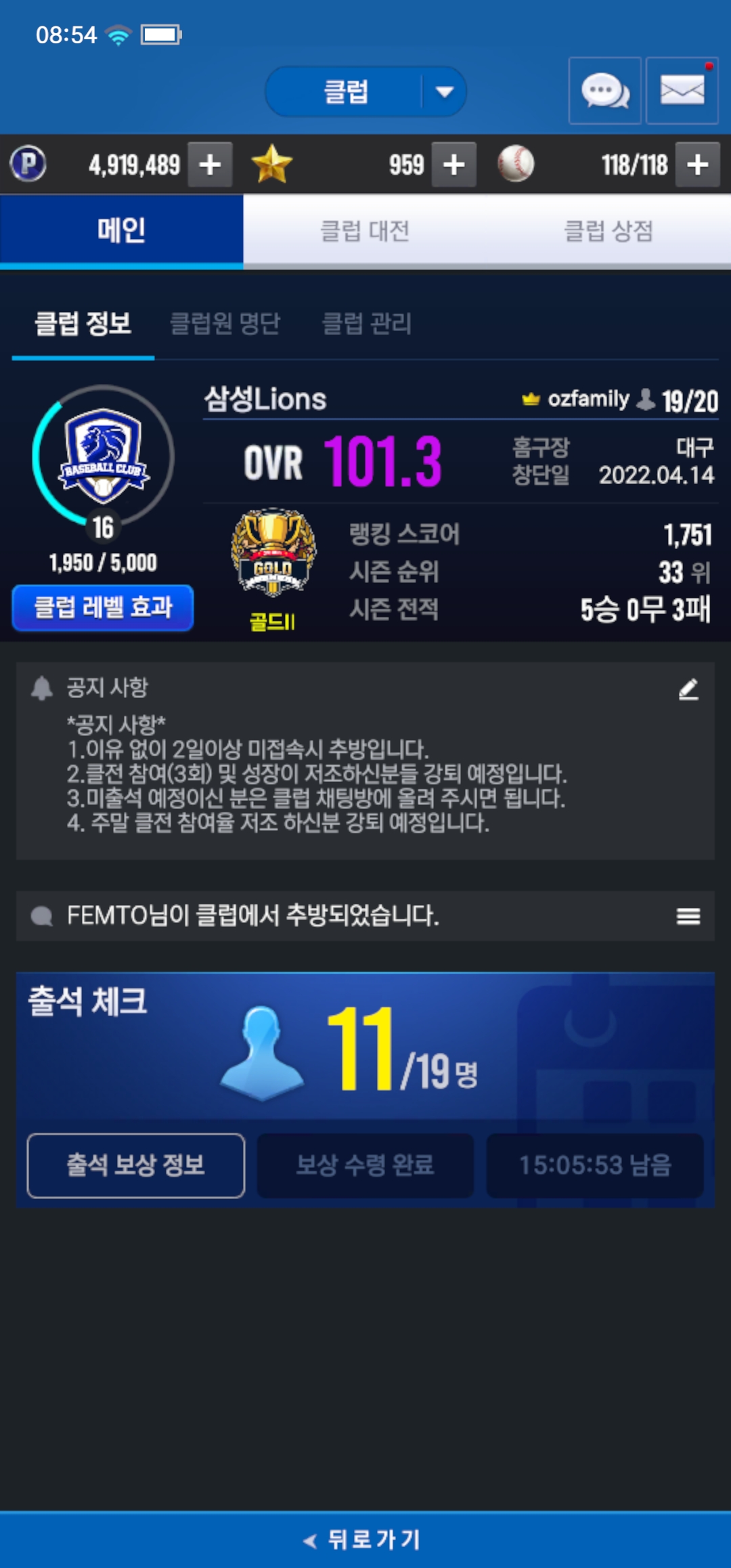
Task: Switch to the 클럽 대전 tab
Action: click(x=365, y=232)
